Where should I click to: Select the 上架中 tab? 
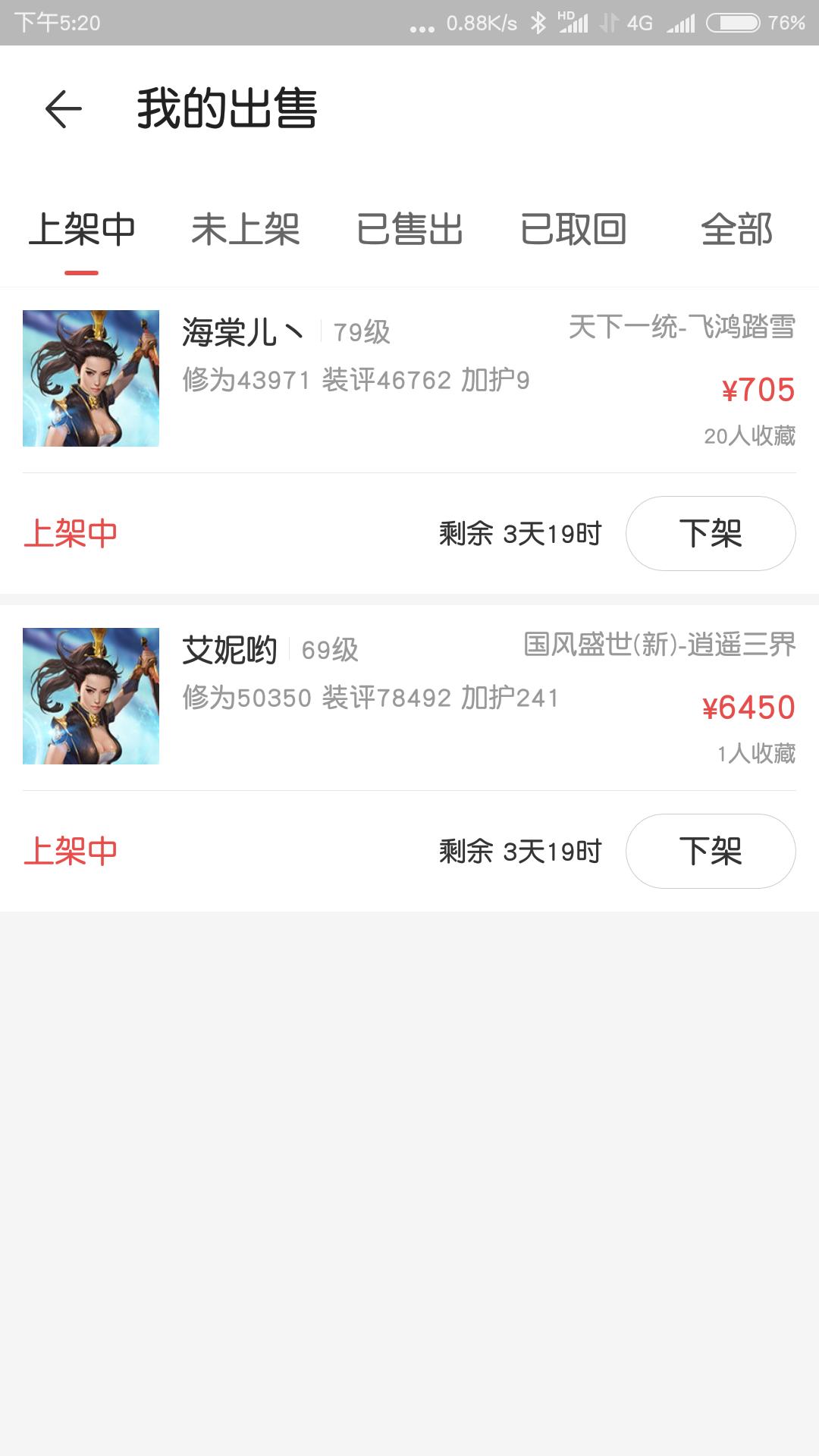(x=82, y=230)
